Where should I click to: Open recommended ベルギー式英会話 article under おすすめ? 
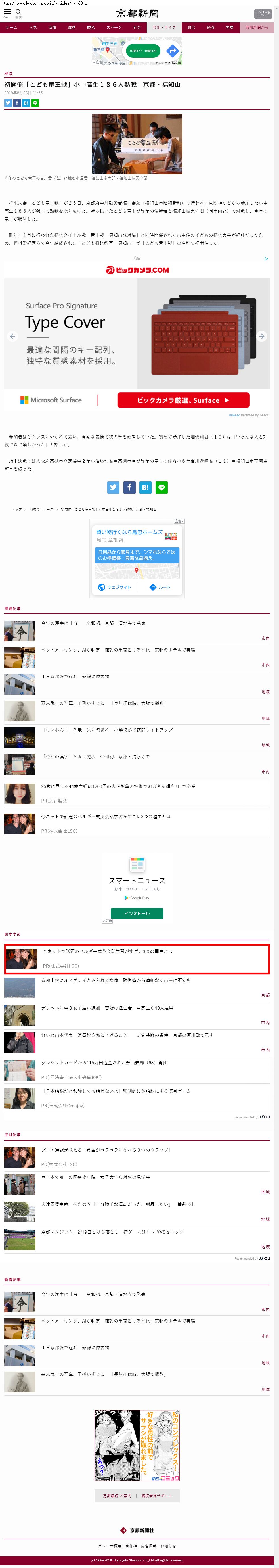pyautogui.click(x=107, y=951)
